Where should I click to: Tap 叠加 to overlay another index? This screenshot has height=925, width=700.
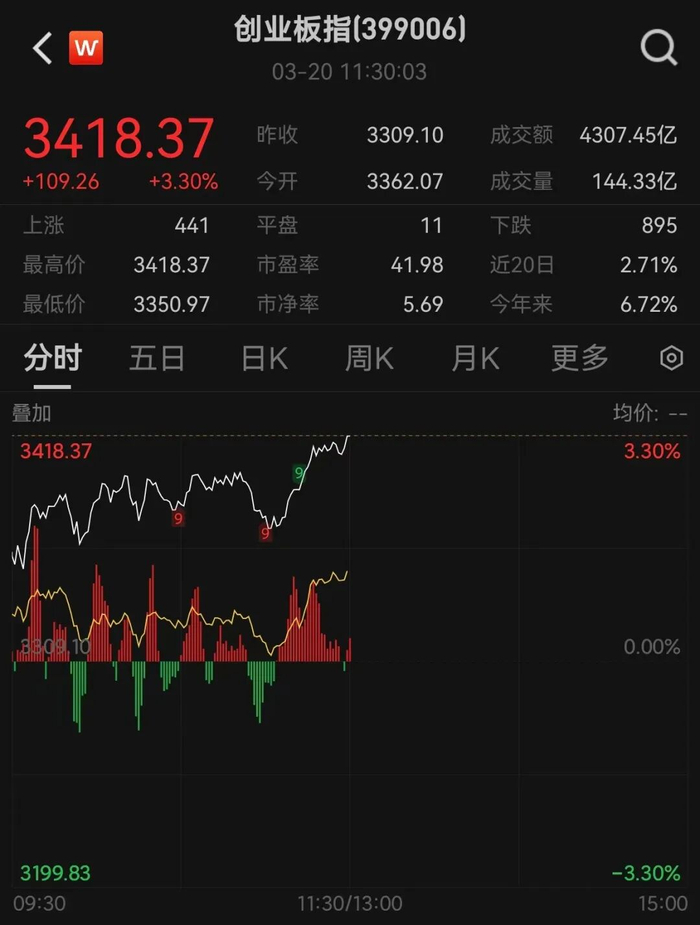31,413
